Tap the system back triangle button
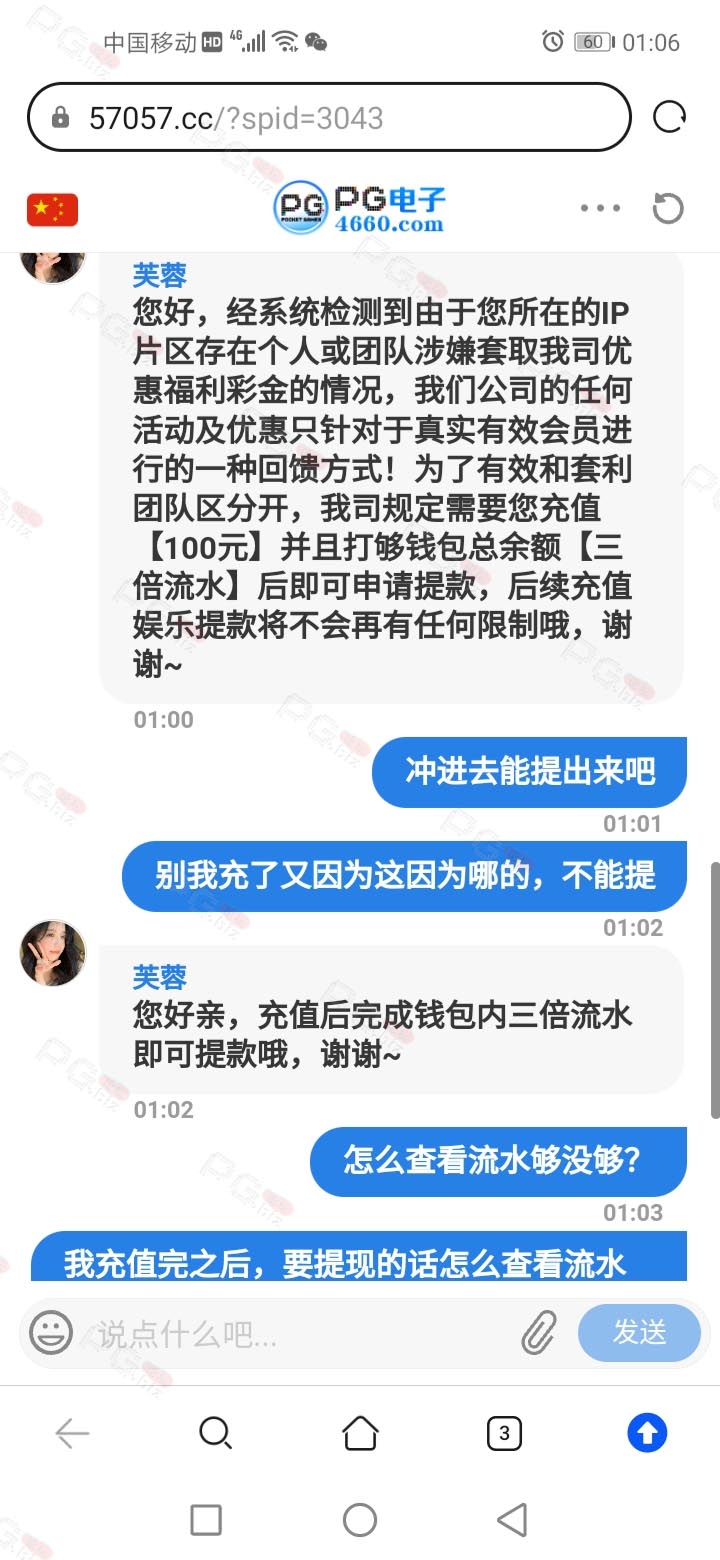Viewport: 720px width, 1560px height. [512, 1520]
